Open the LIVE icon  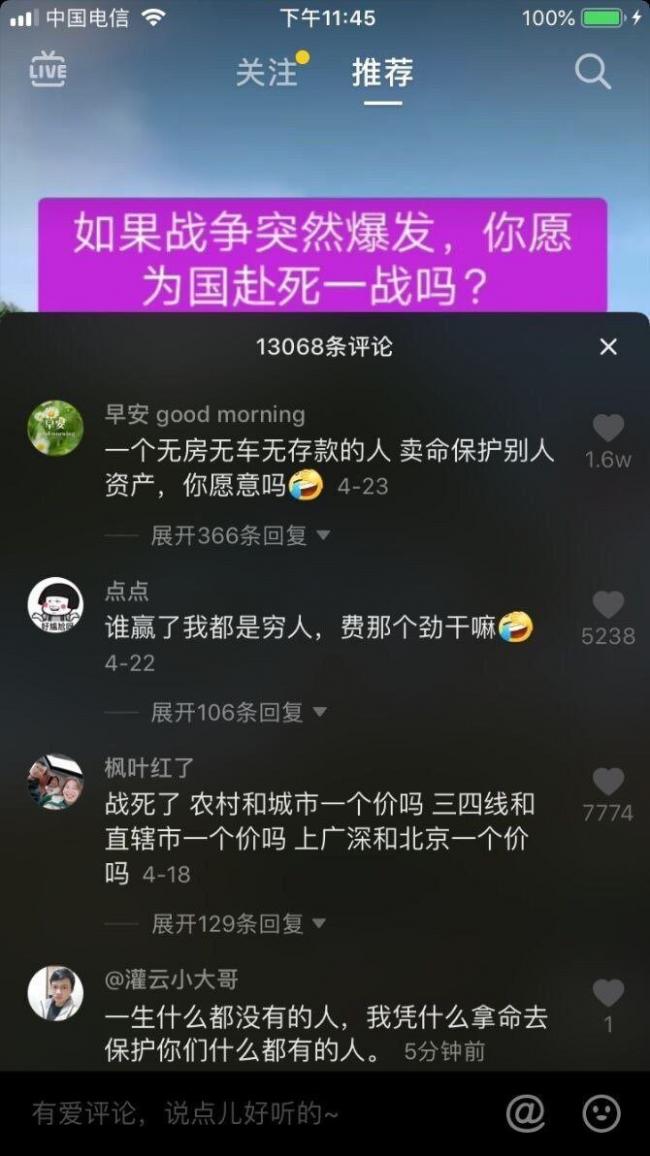(x=47, y=70)
